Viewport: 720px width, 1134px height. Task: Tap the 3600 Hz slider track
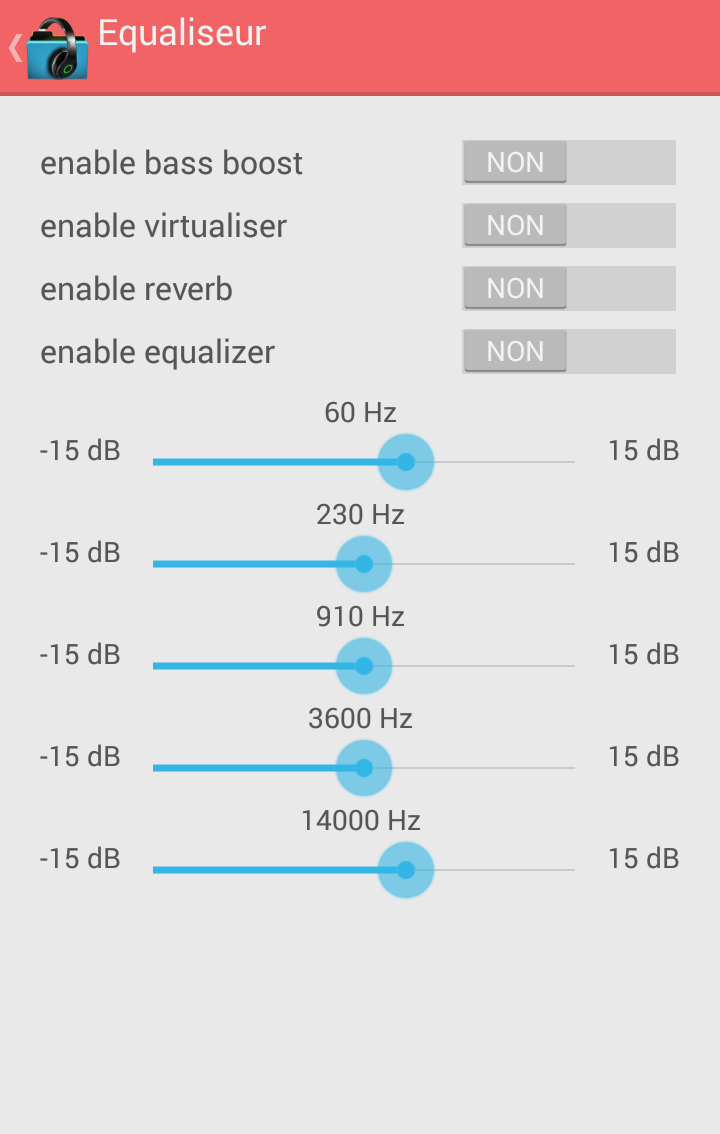point(364,768)
